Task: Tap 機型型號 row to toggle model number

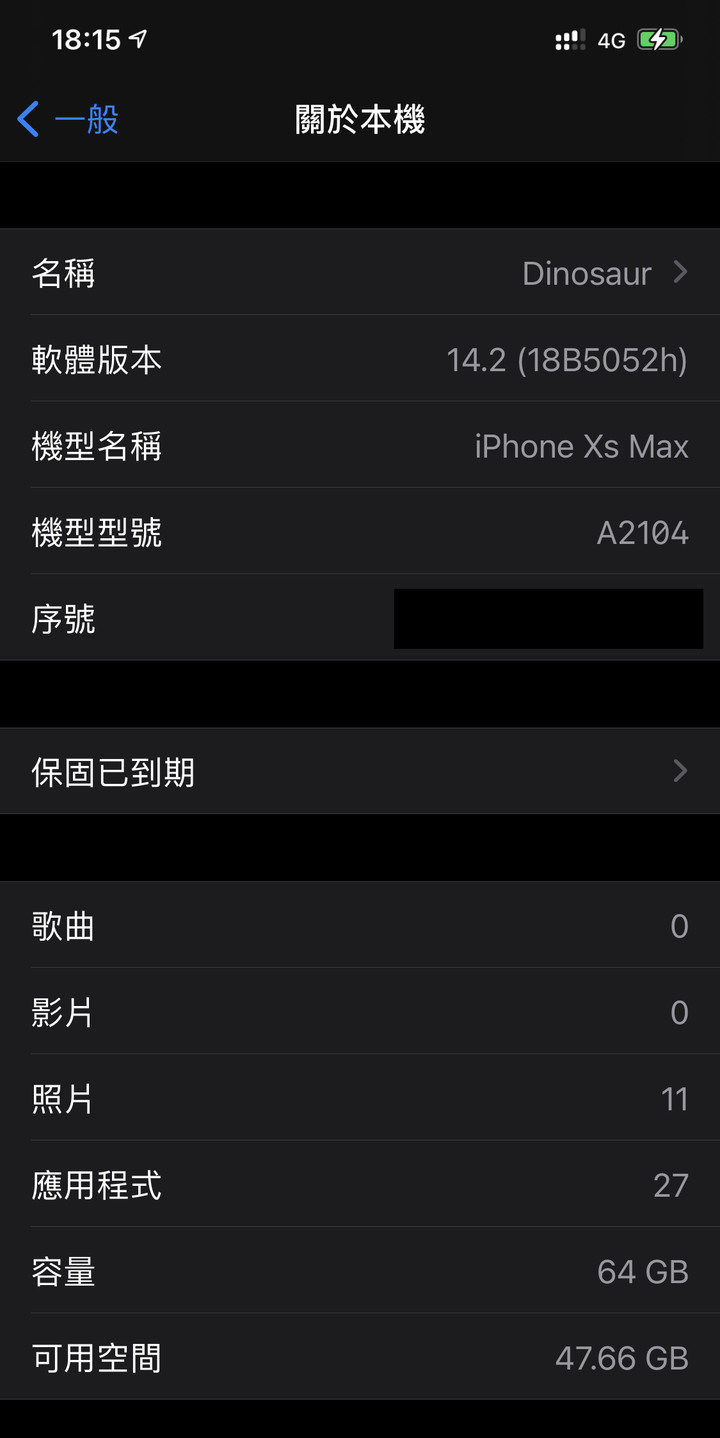Action: [360, 532]
